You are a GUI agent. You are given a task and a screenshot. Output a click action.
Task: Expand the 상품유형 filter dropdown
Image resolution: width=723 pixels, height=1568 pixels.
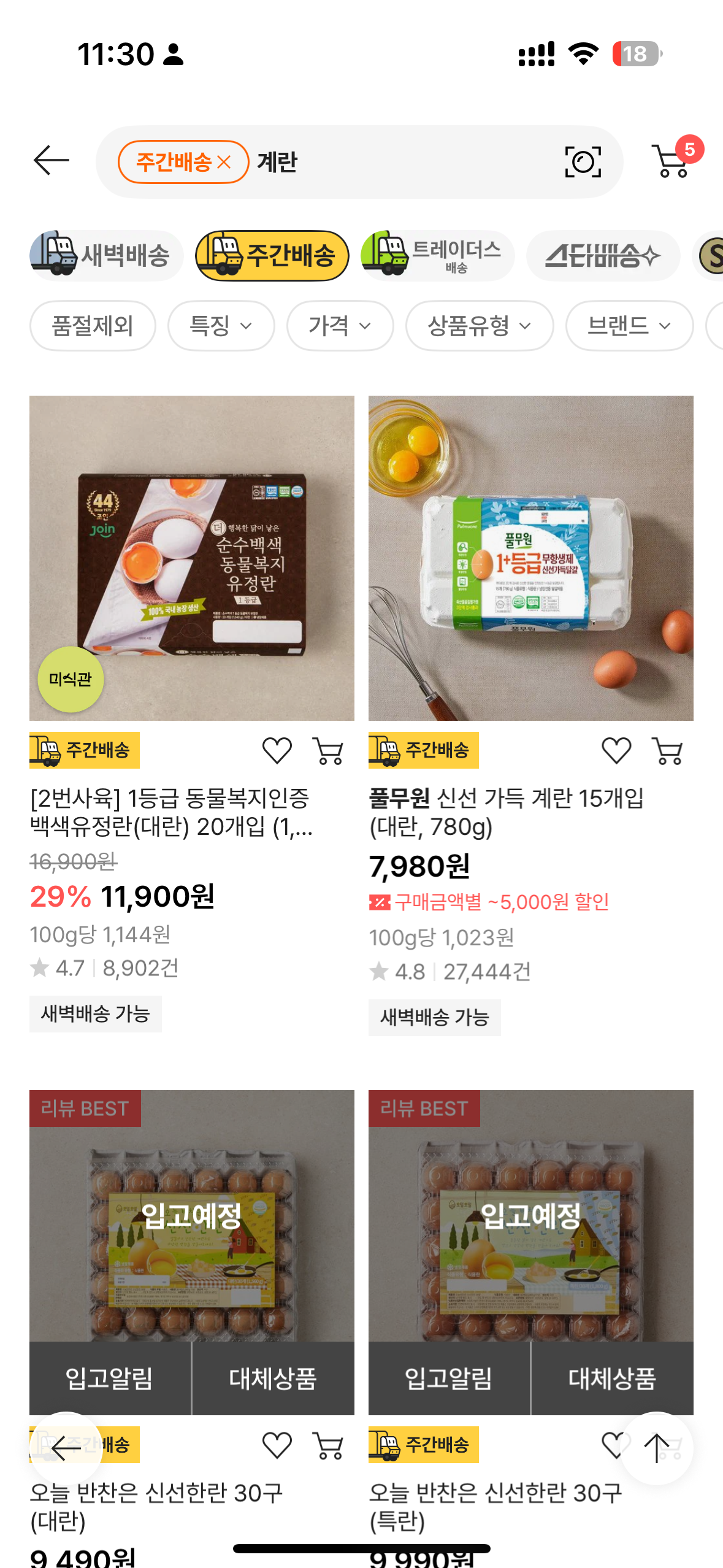click(x=479, y=326)
